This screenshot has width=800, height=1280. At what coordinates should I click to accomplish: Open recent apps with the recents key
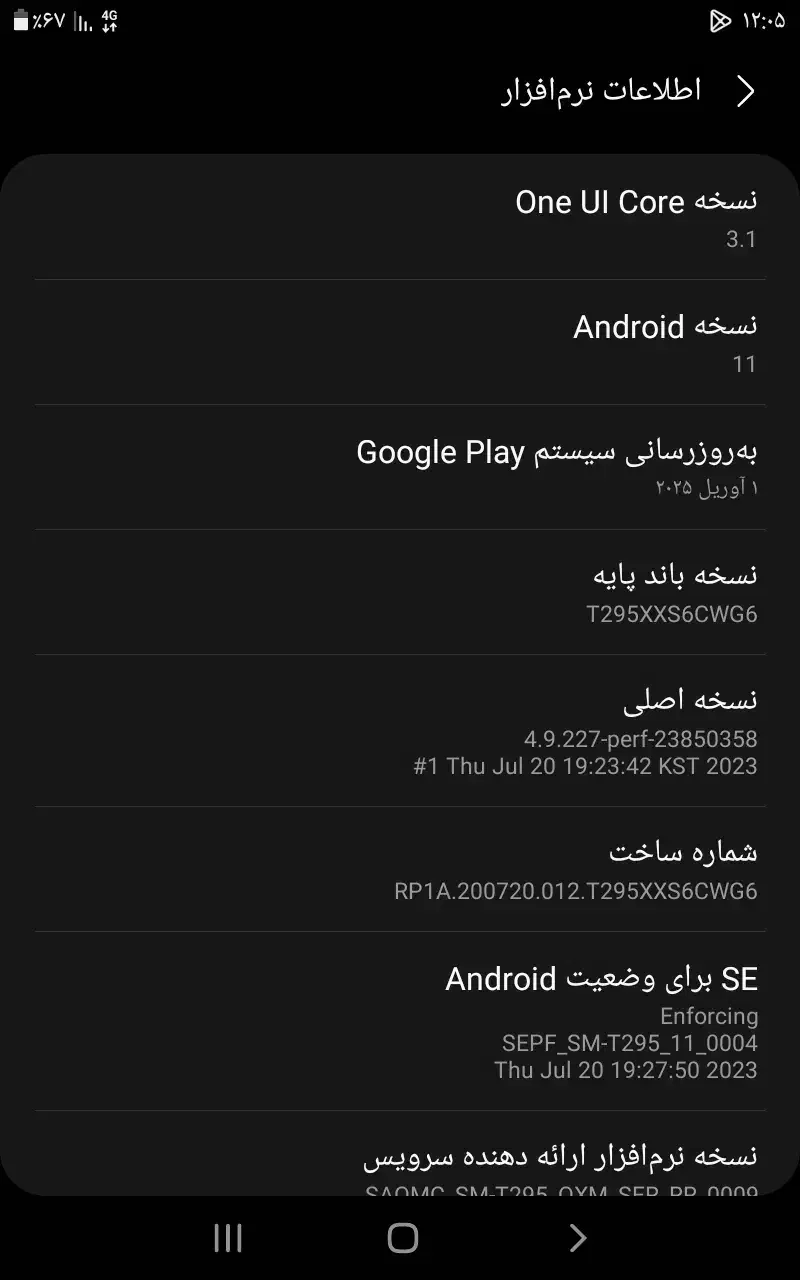coord(228,1238)
